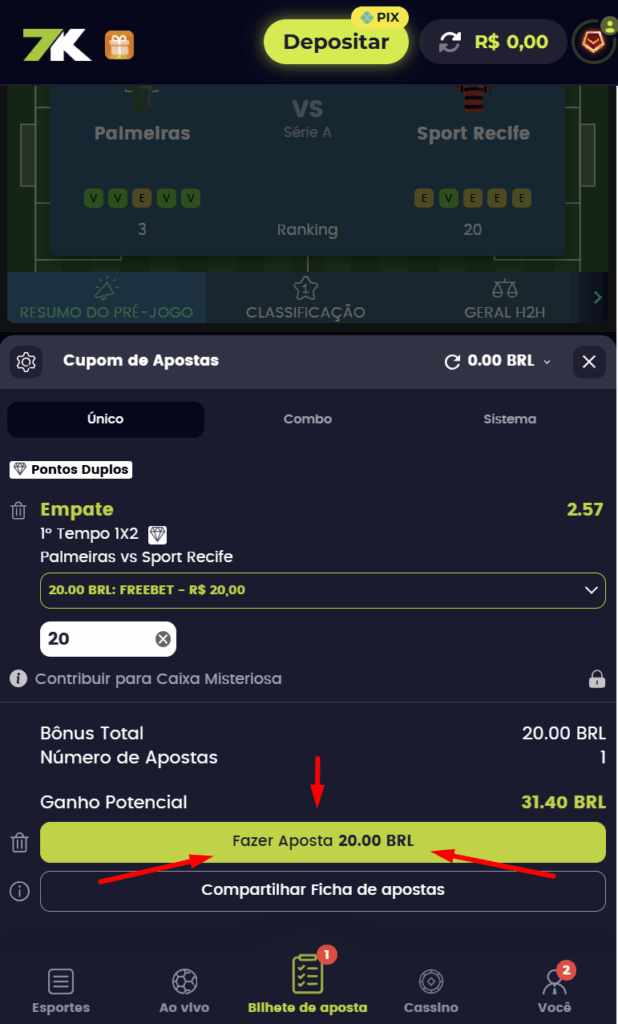Refresh the R$ 0,00 balance
618x1024 pixels.
(x=450, y=43)
